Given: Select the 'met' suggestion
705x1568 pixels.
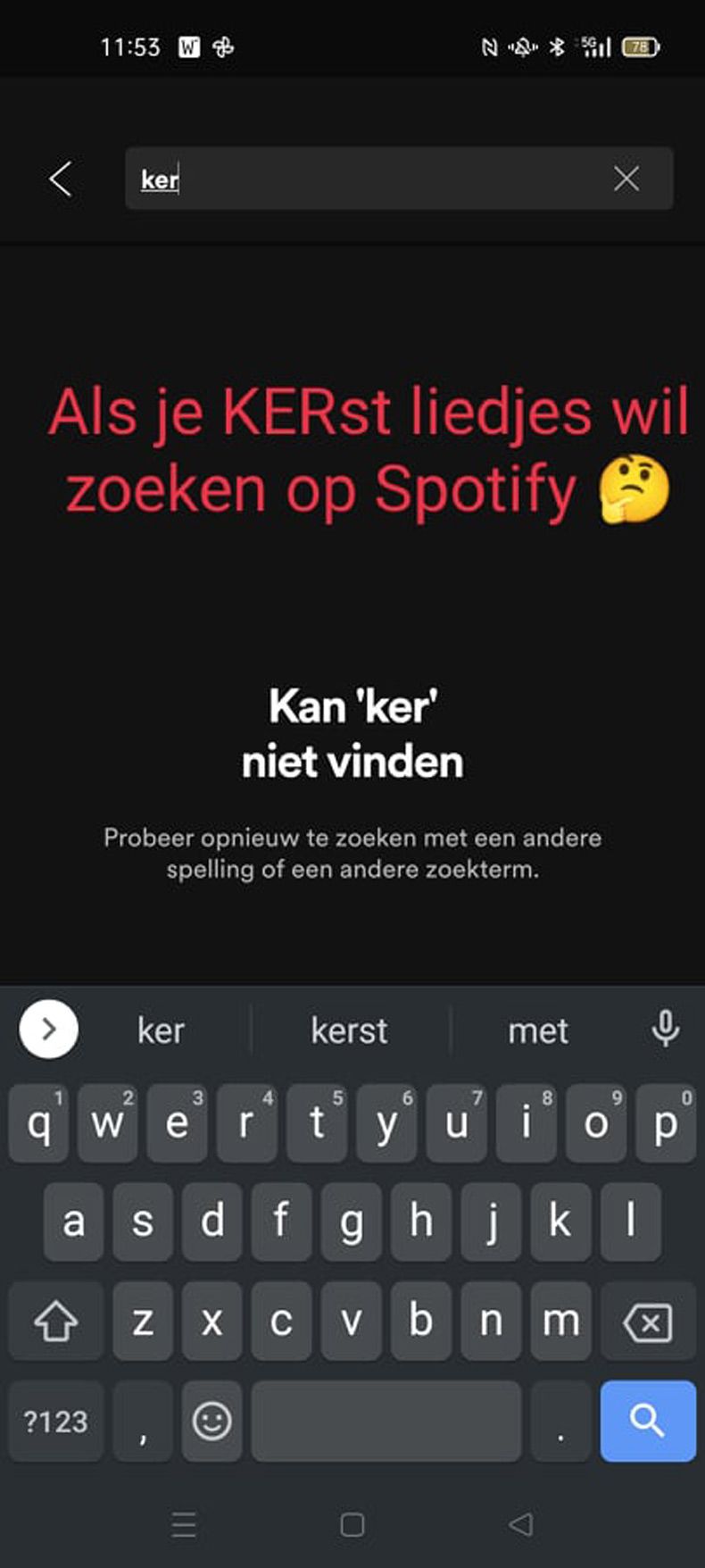Looking at the screenshot, I should click(538, 1030).
